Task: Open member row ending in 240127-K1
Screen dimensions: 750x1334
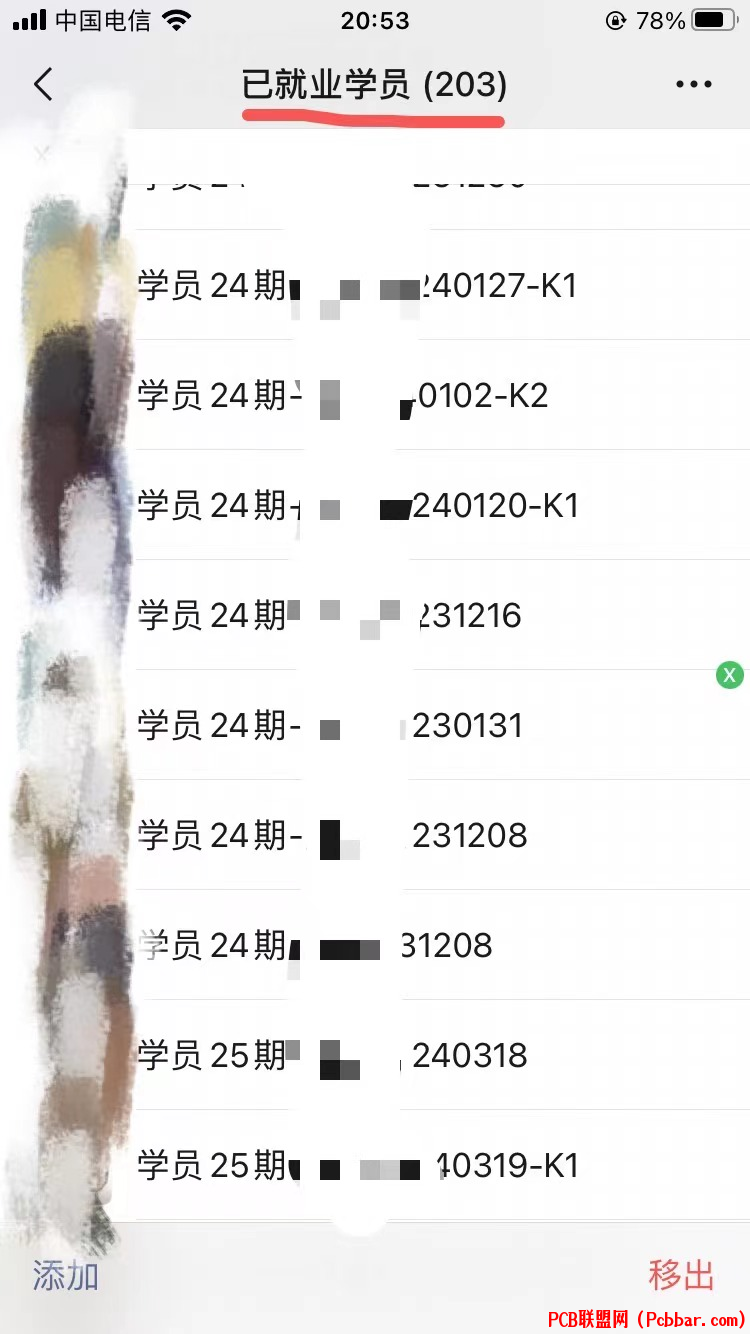Action: pyautogui.click(x=440, y=286)
